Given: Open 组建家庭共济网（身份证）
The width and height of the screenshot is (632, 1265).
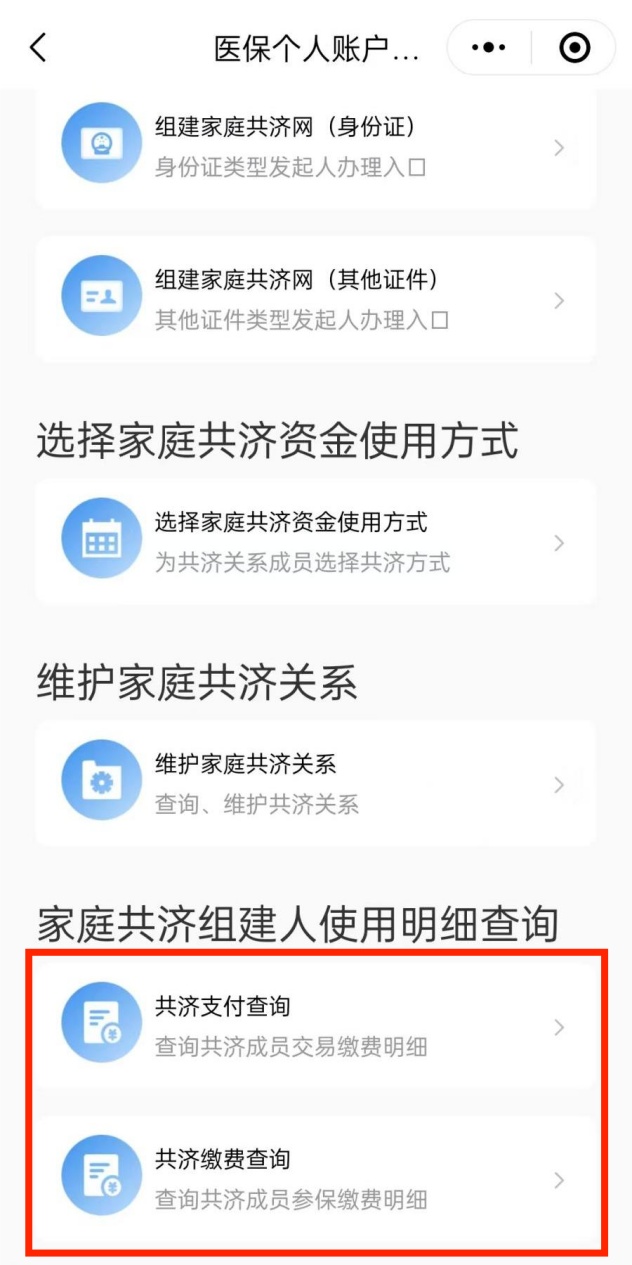Looking at the screenshot, I should pos(315,146).
